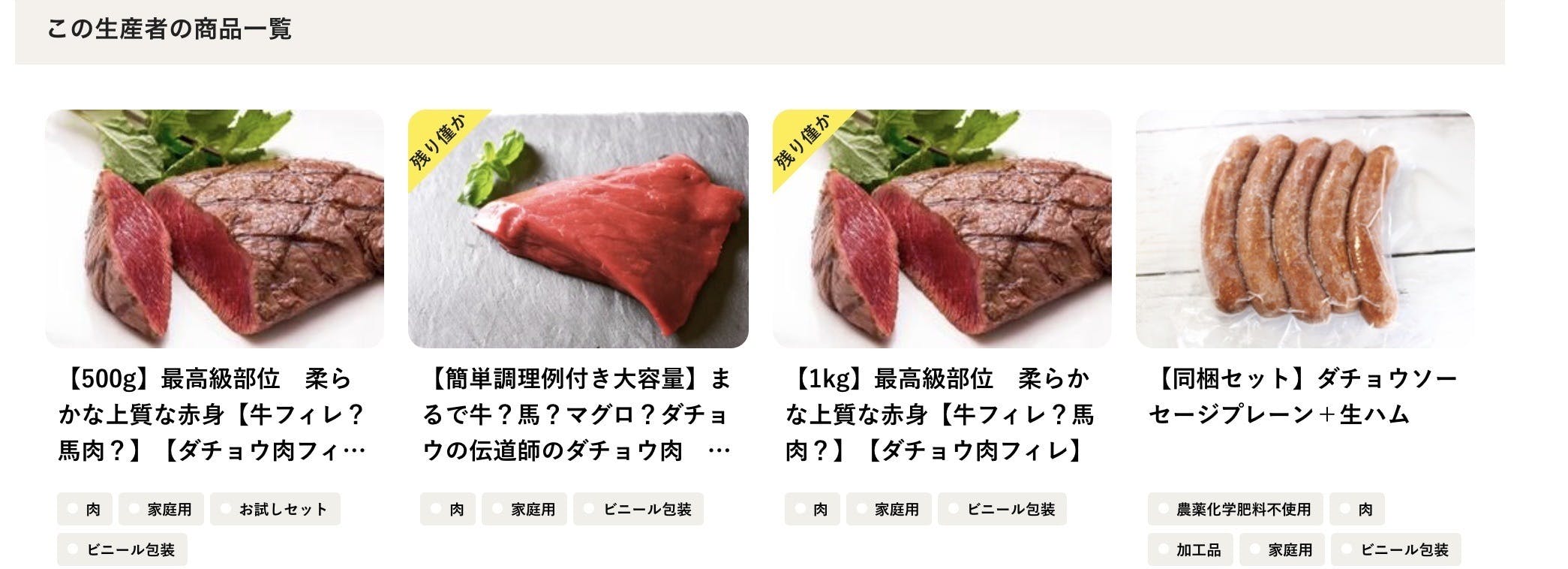The height and width of the screenshot is (569, 1568).
Task: Open the ostrich sausage set product image
Action: (x=1305, y=229)
